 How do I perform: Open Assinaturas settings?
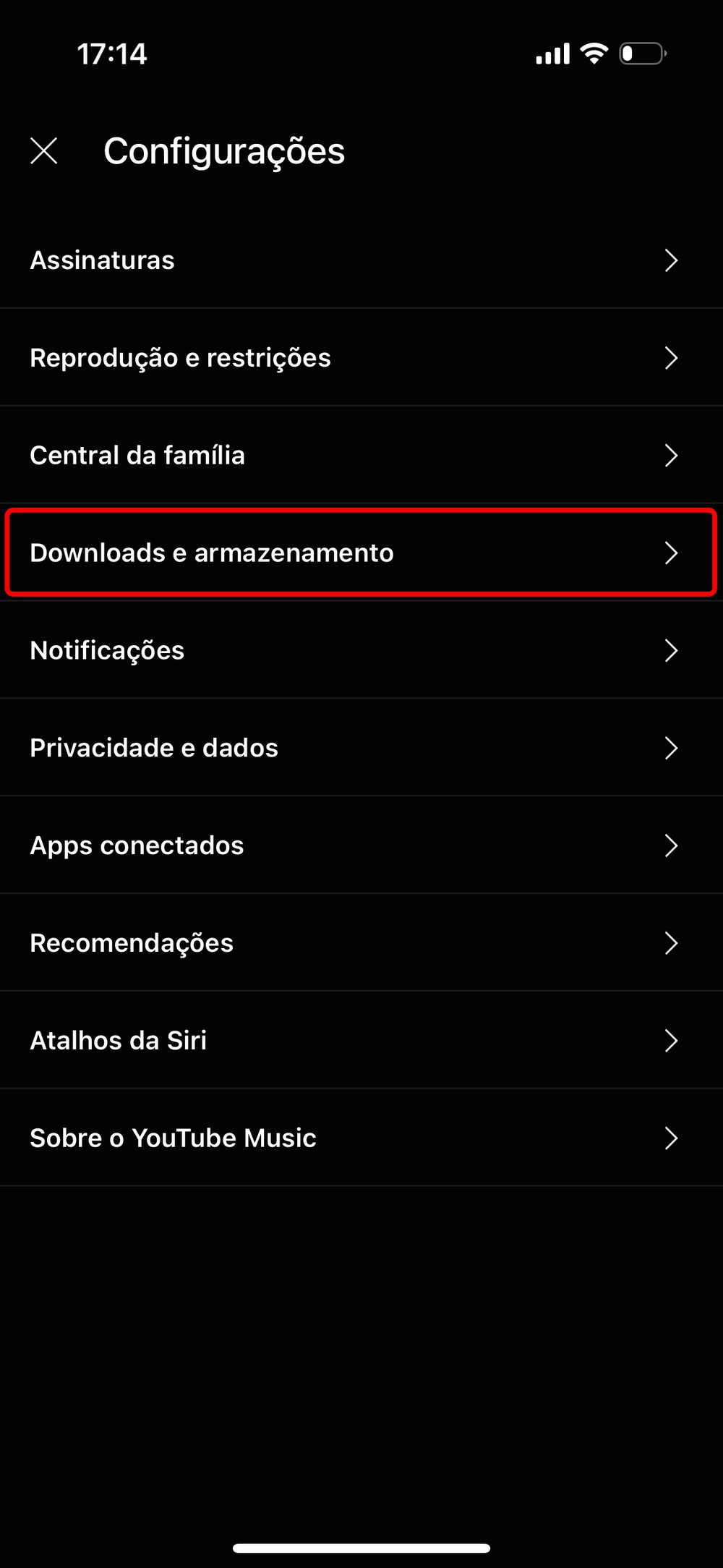tap(361, 260)
